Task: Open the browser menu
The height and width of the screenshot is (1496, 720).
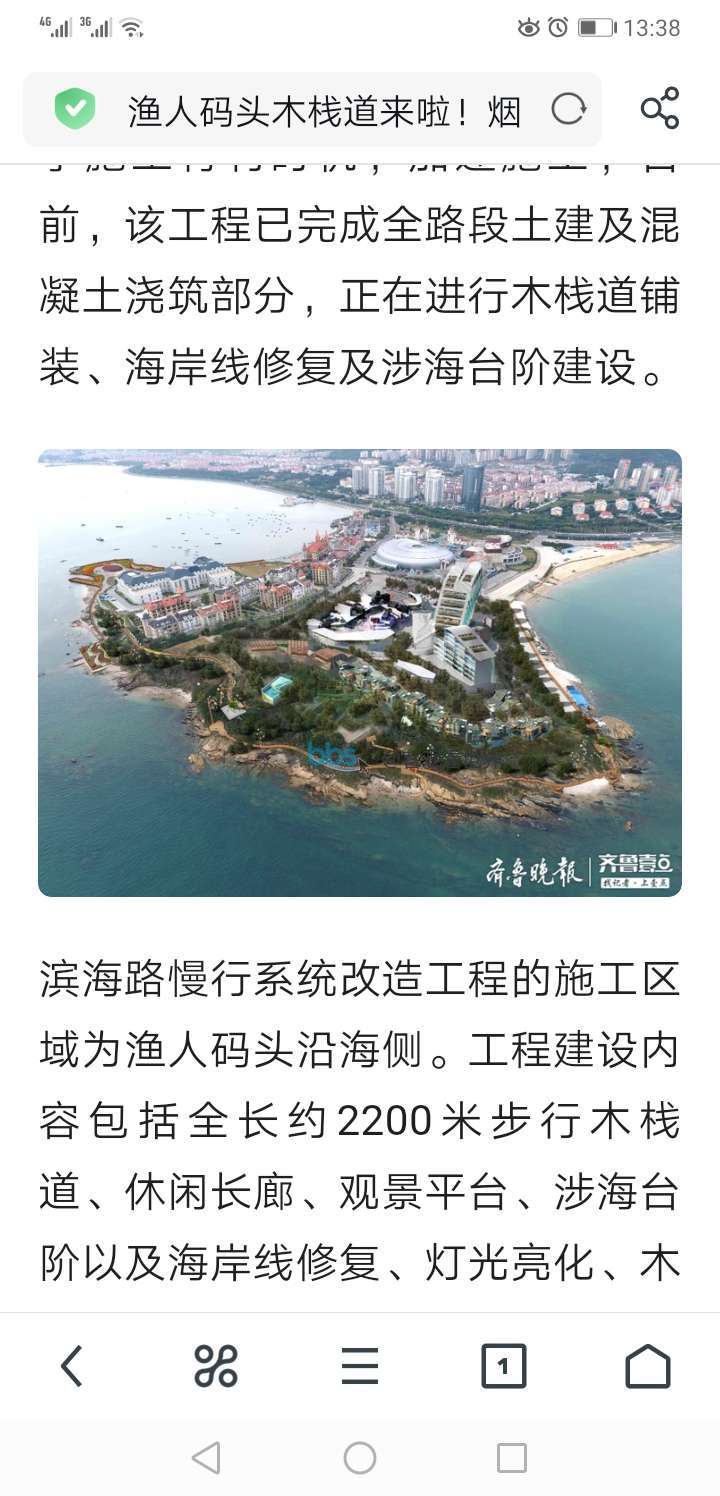Action: pyautogui.click(x=360, y=1366)
